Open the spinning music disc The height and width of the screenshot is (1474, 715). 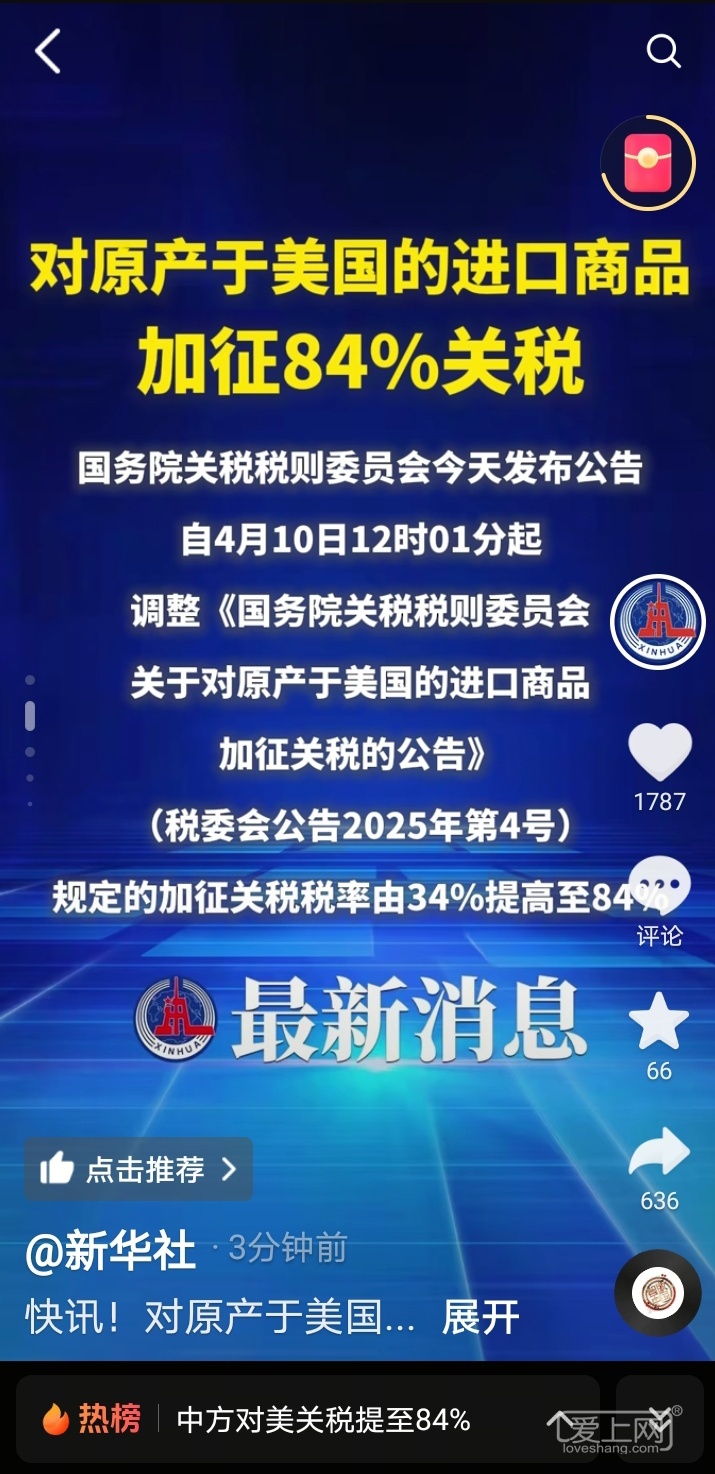coord(658,1293)
